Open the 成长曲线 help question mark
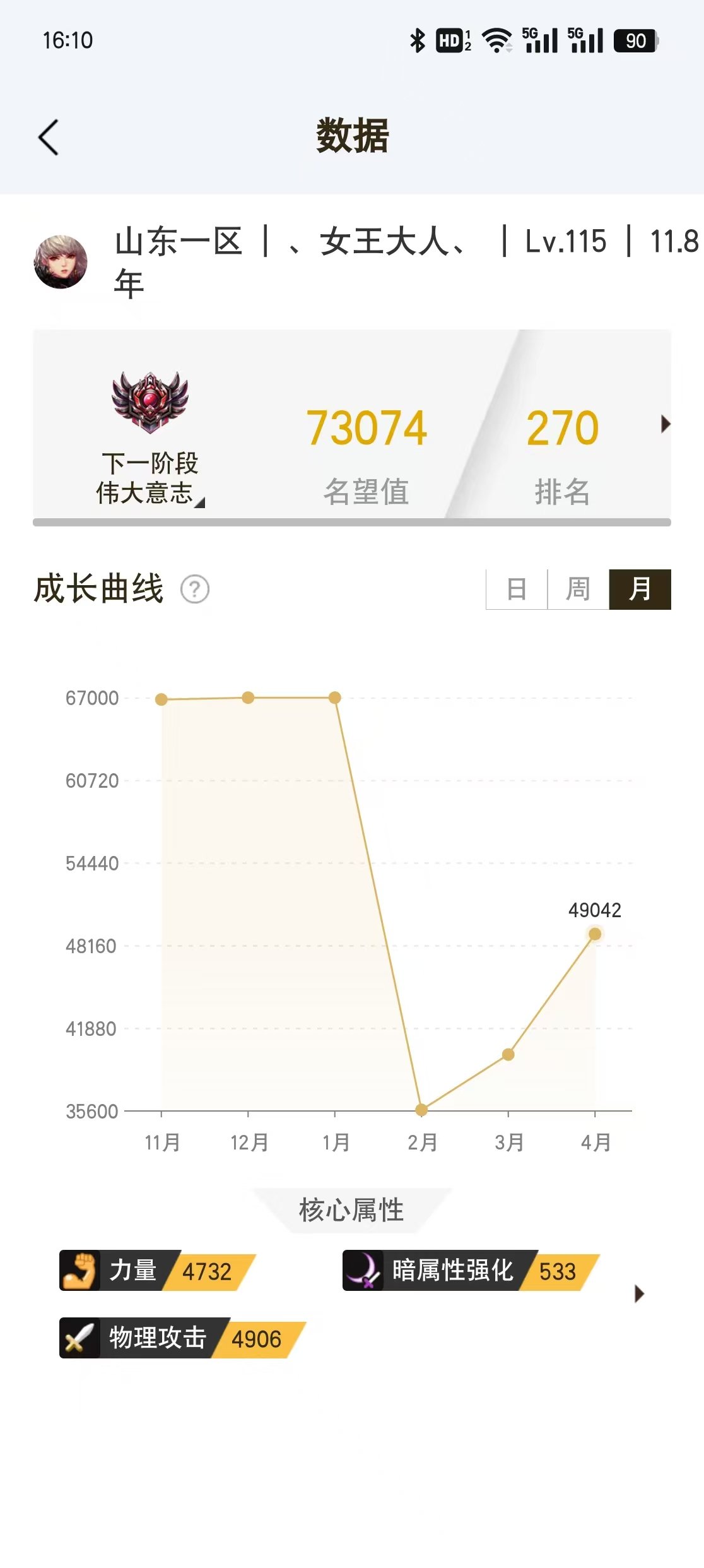The height and width of the screenshot is (1568, 704). (195, 589)
